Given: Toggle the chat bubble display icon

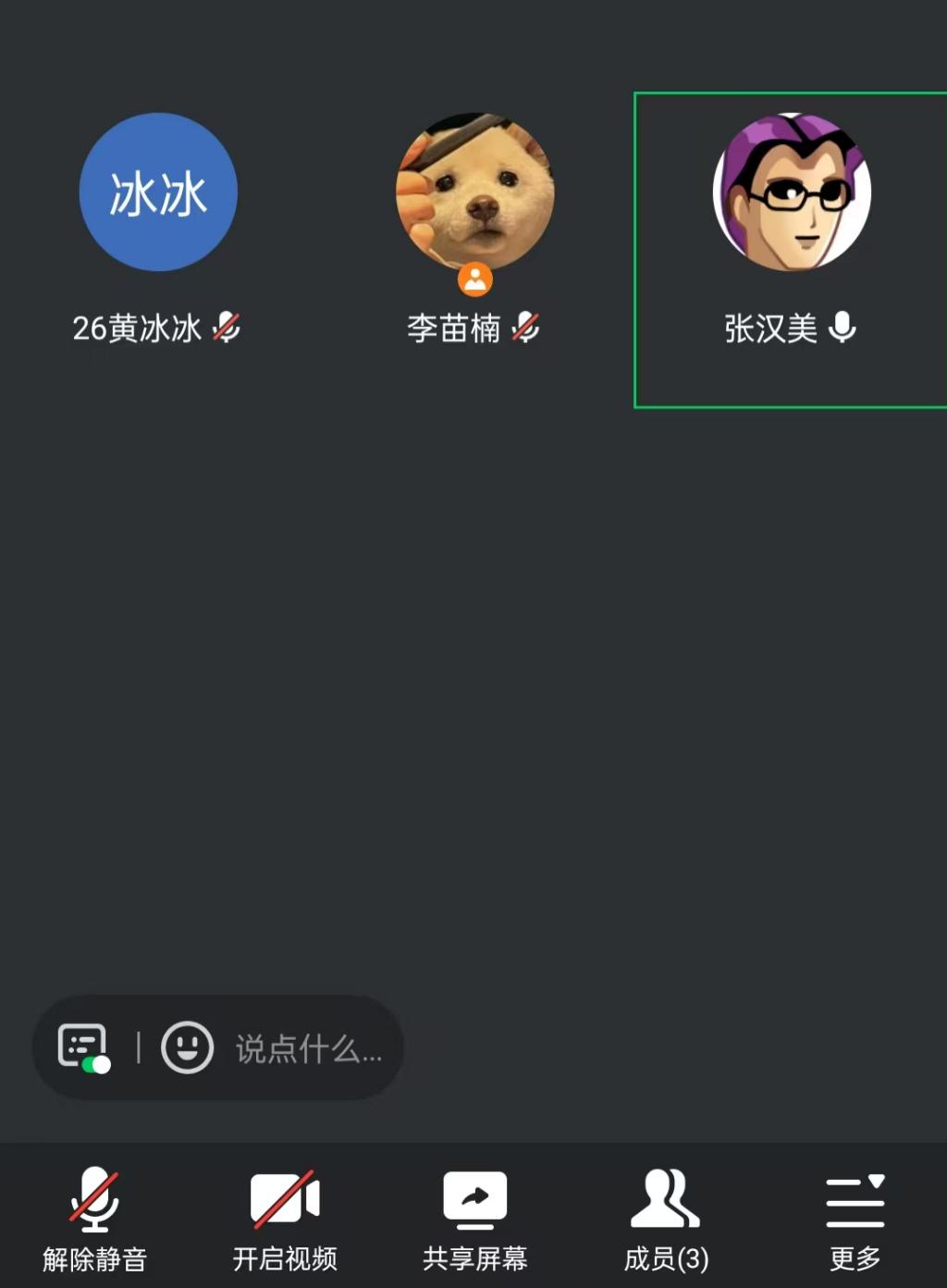Looking at the screenshot, I should click(x=83, y=1047).
